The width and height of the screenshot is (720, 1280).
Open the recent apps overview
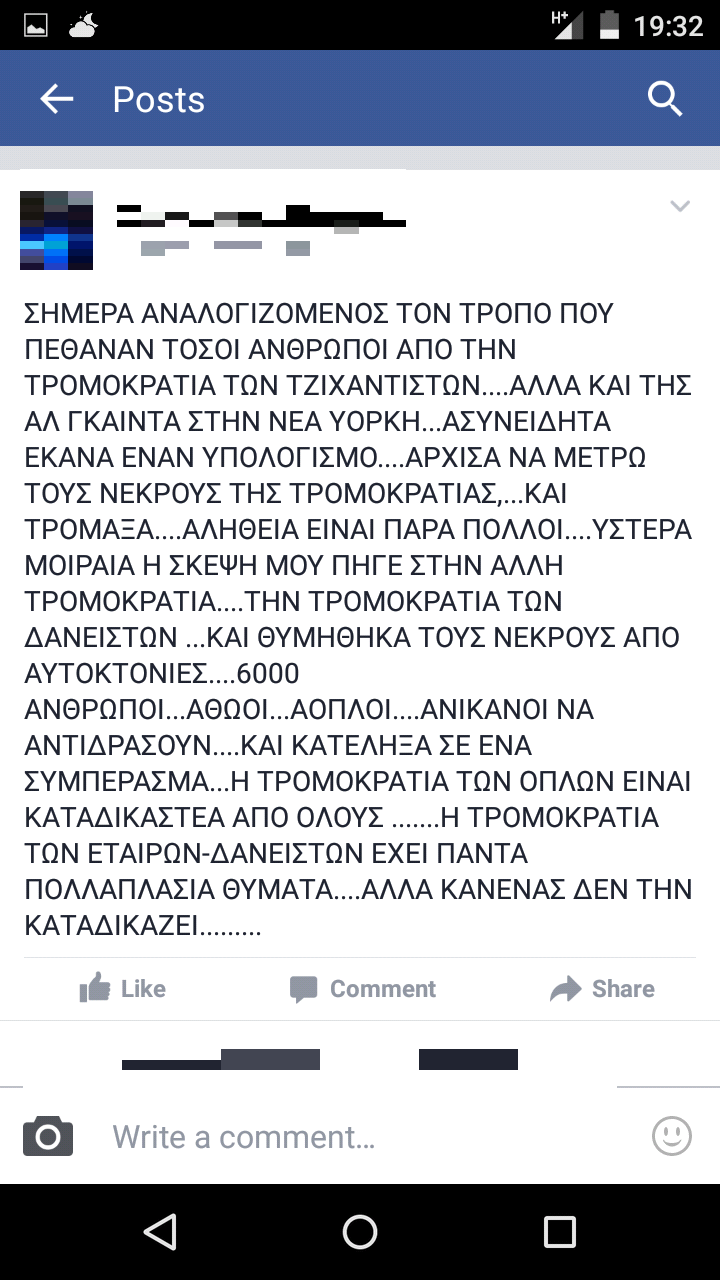coord(560,1232)
